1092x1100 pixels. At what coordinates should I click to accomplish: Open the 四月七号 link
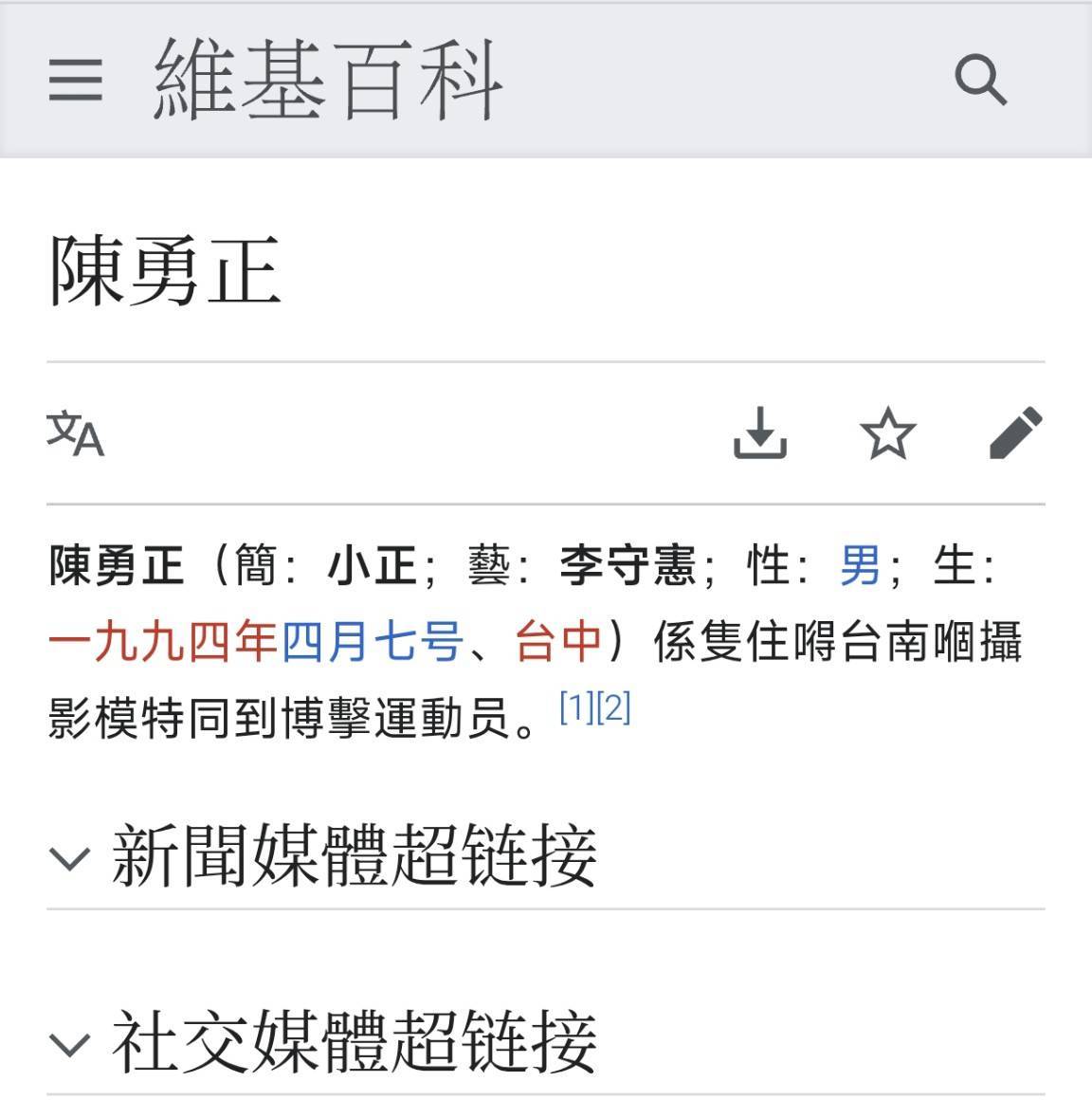373,642
